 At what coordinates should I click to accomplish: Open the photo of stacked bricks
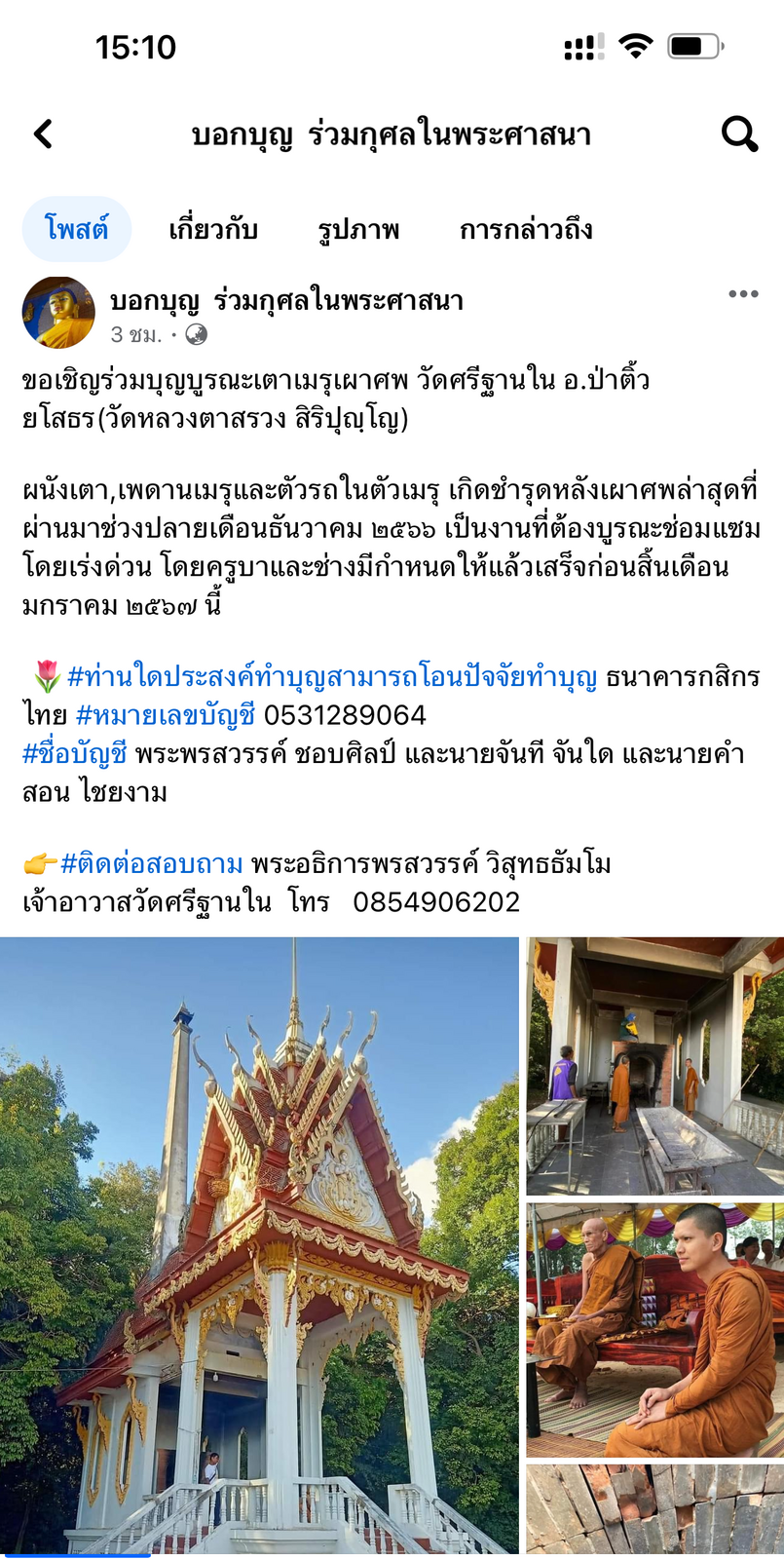[x=655, y=1508]
